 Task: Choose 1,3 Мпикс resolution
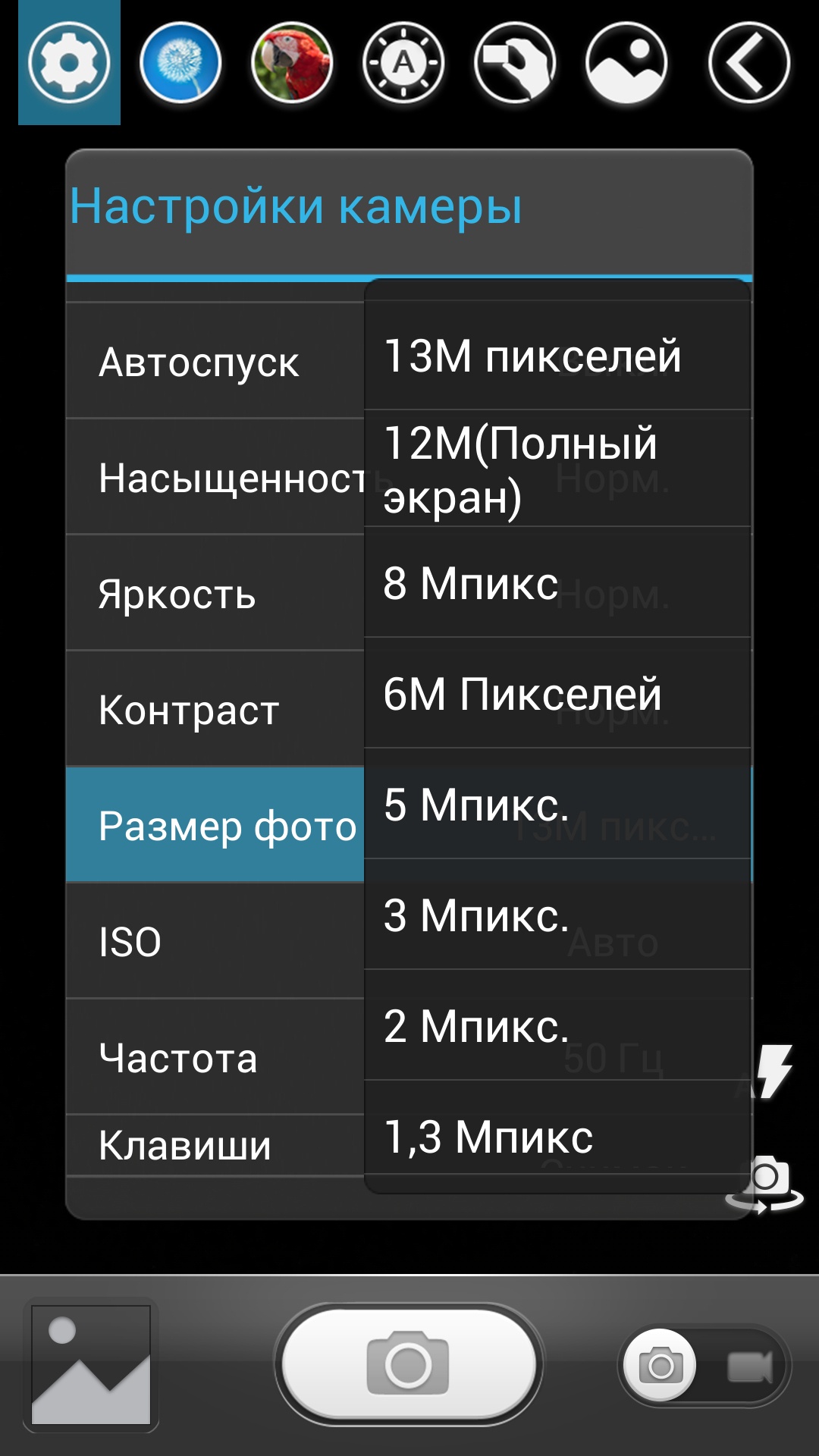click(x=557, y=1136)
